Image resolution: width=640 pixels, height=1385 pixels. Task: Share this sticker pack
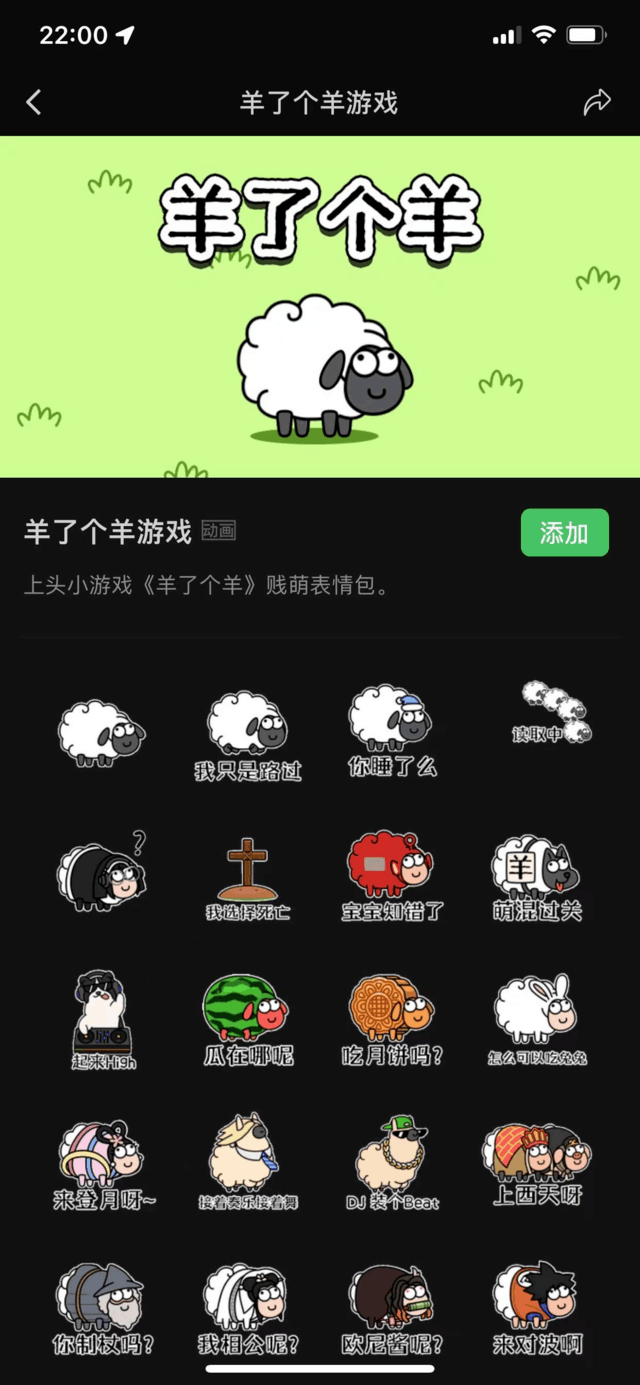point(597,102)
